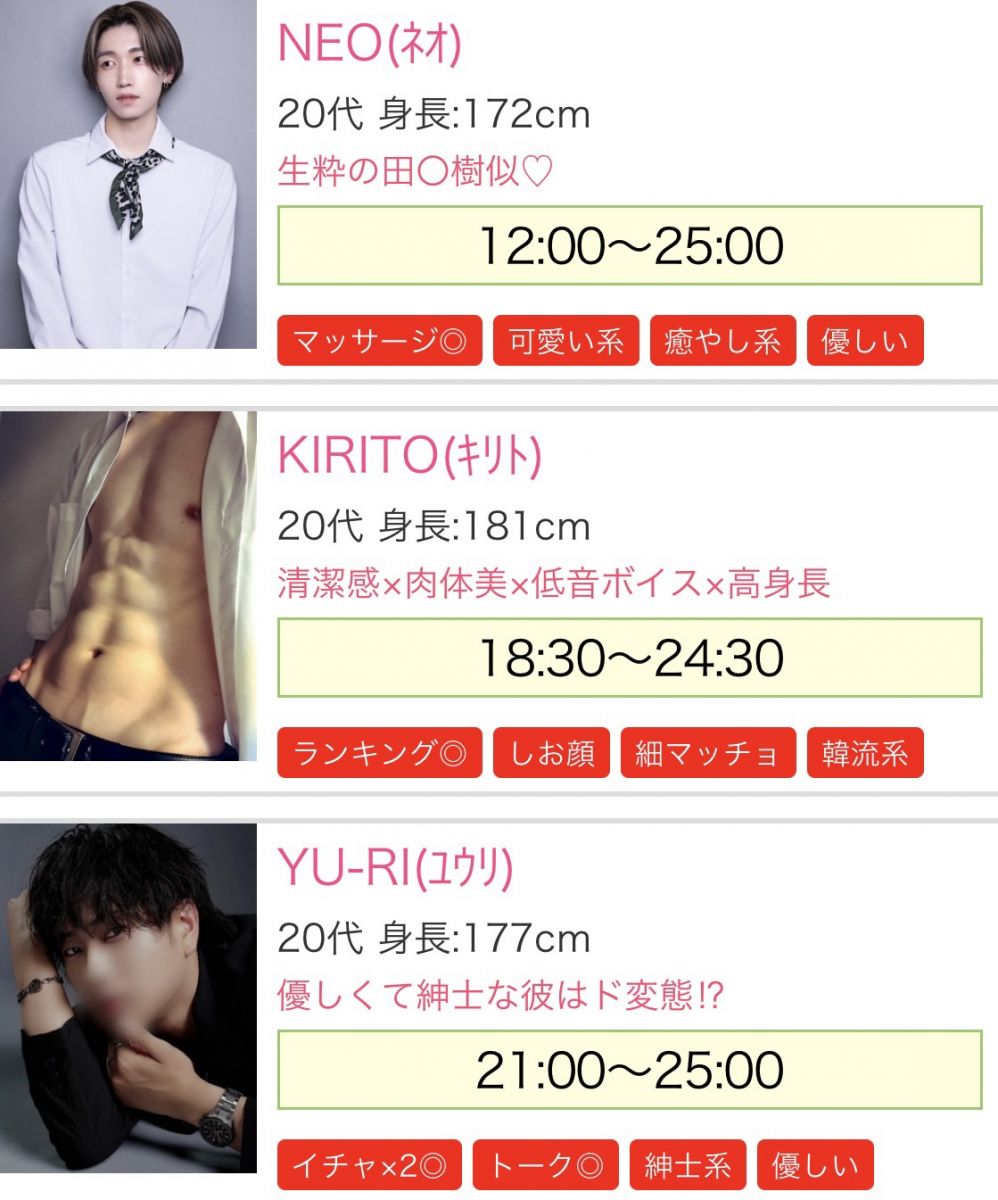
Task: Open the YU-RI(ユウリ) name link
Action: 395,869
